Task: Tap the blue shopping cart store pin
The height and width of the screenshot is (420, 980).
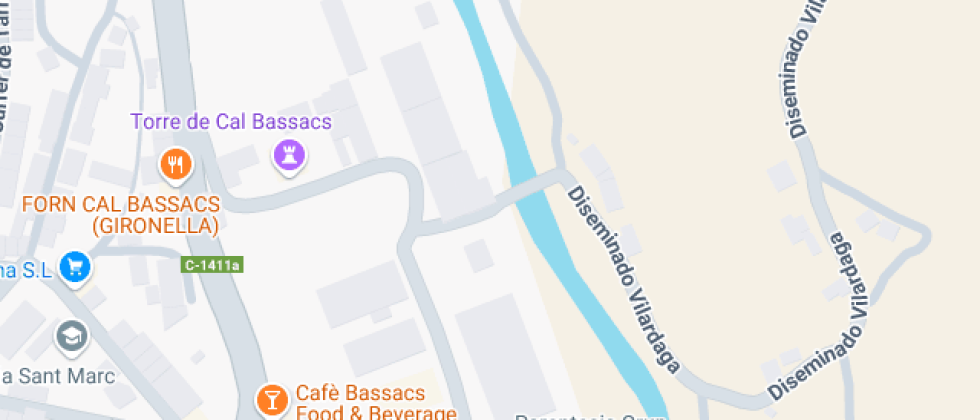Action: click(75, 268)
